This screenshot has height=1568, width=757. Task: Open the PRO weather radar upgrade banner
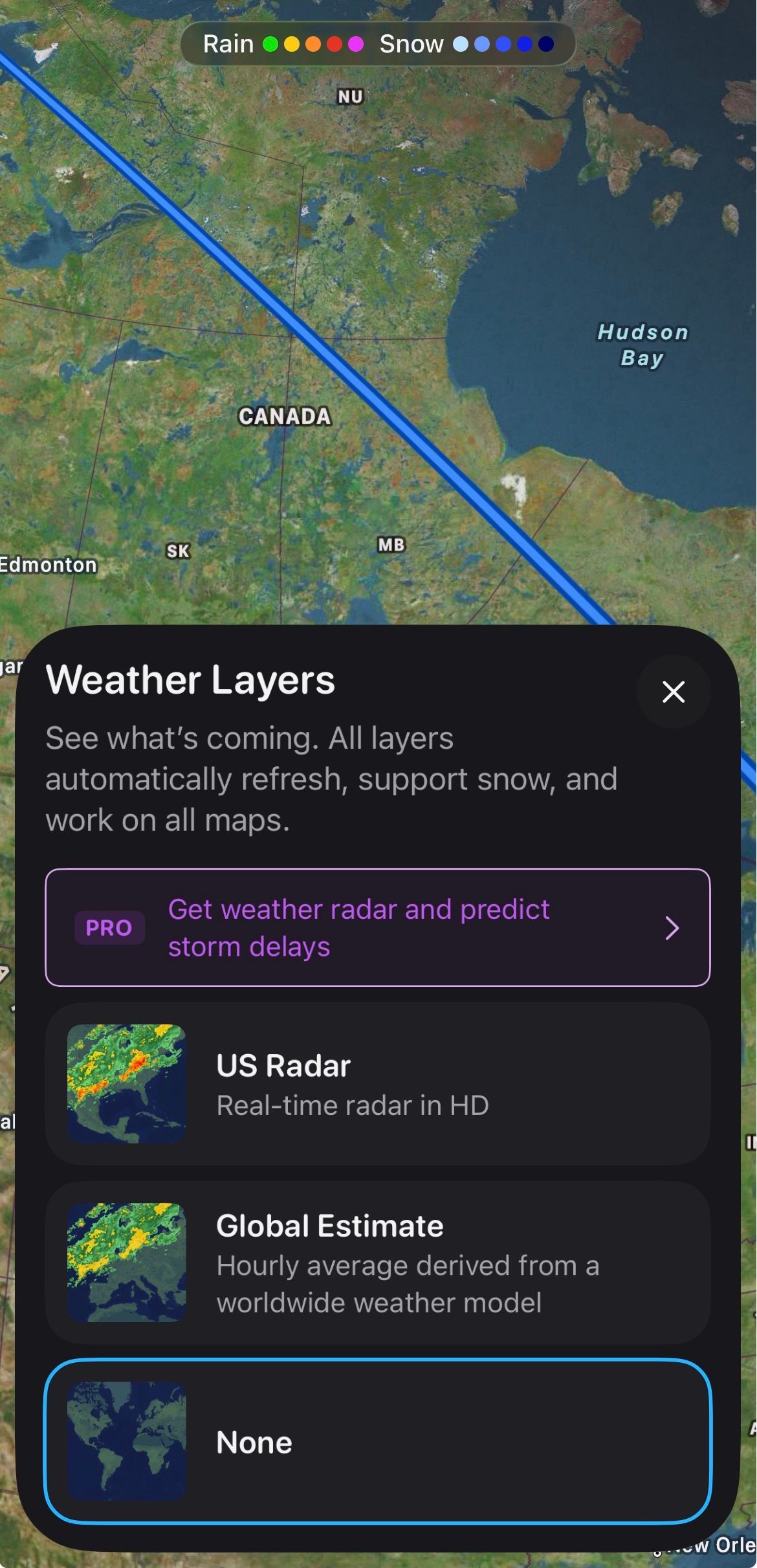pos(377,927)
